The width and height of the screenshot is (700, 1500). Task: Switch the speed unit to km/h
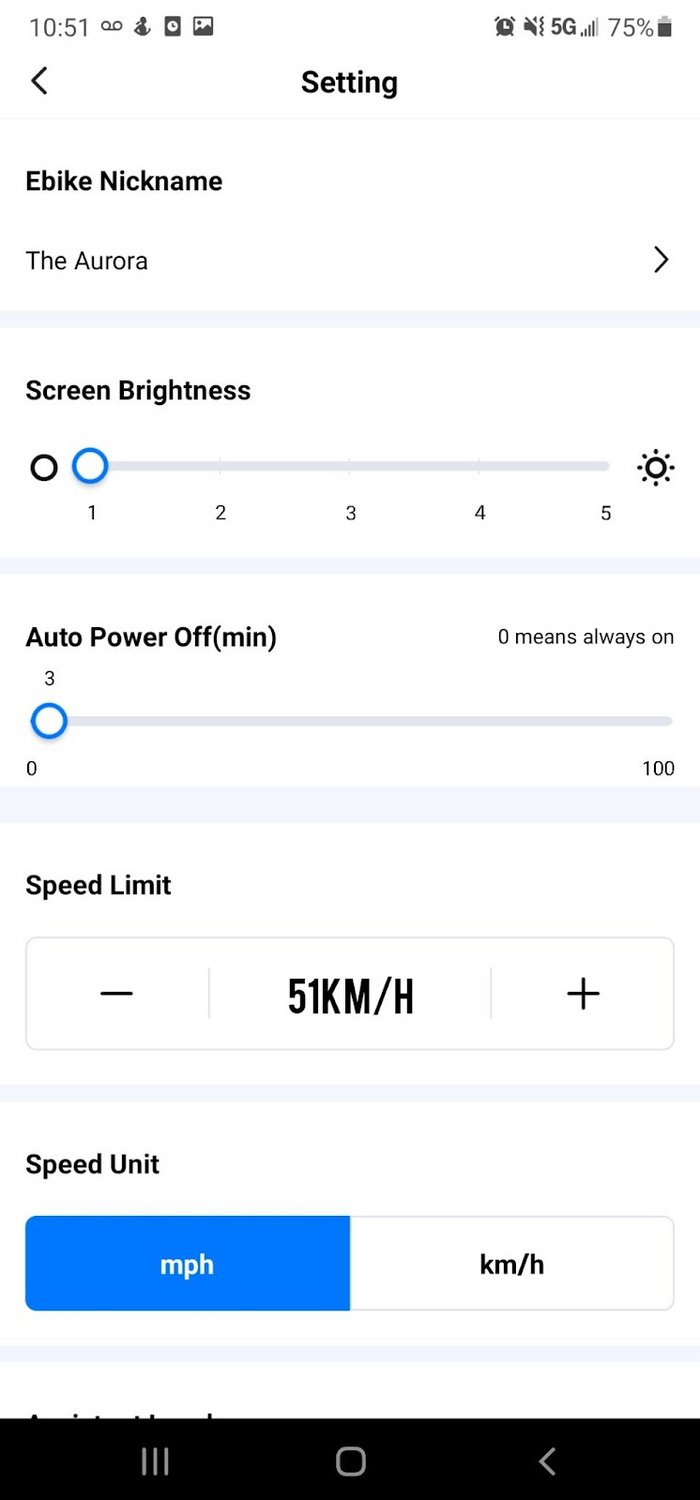[x=512, y=1264]
